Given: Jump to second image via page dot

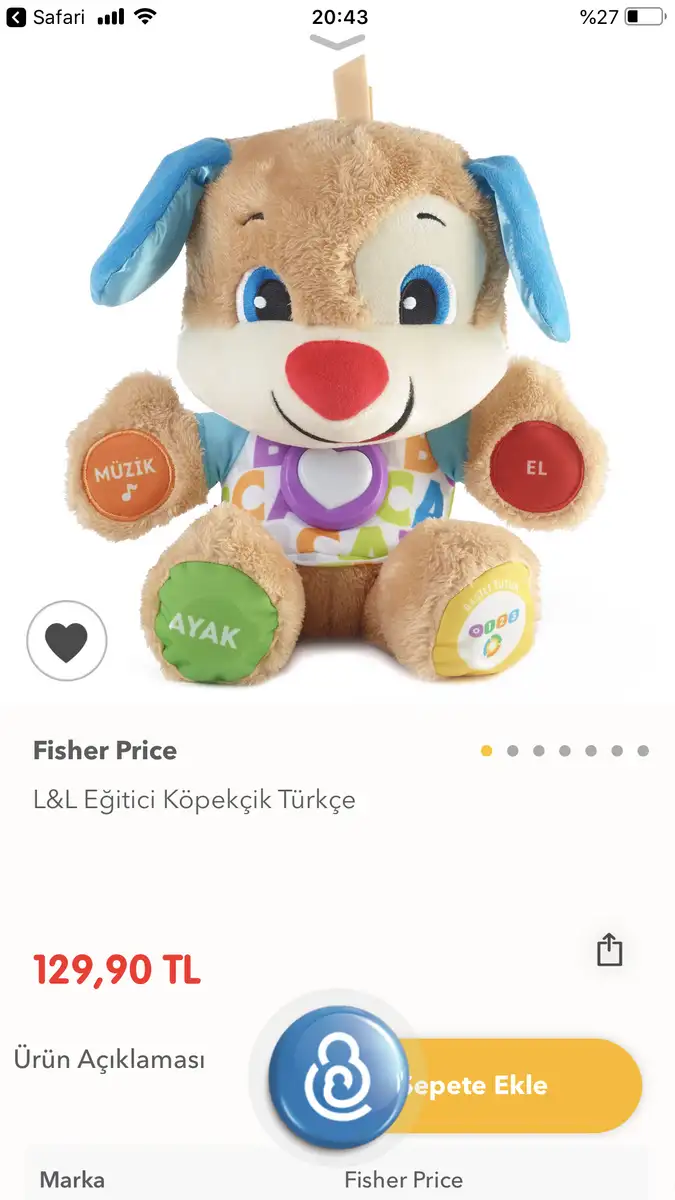Looking at the screenshot, I should coord(513,751).
